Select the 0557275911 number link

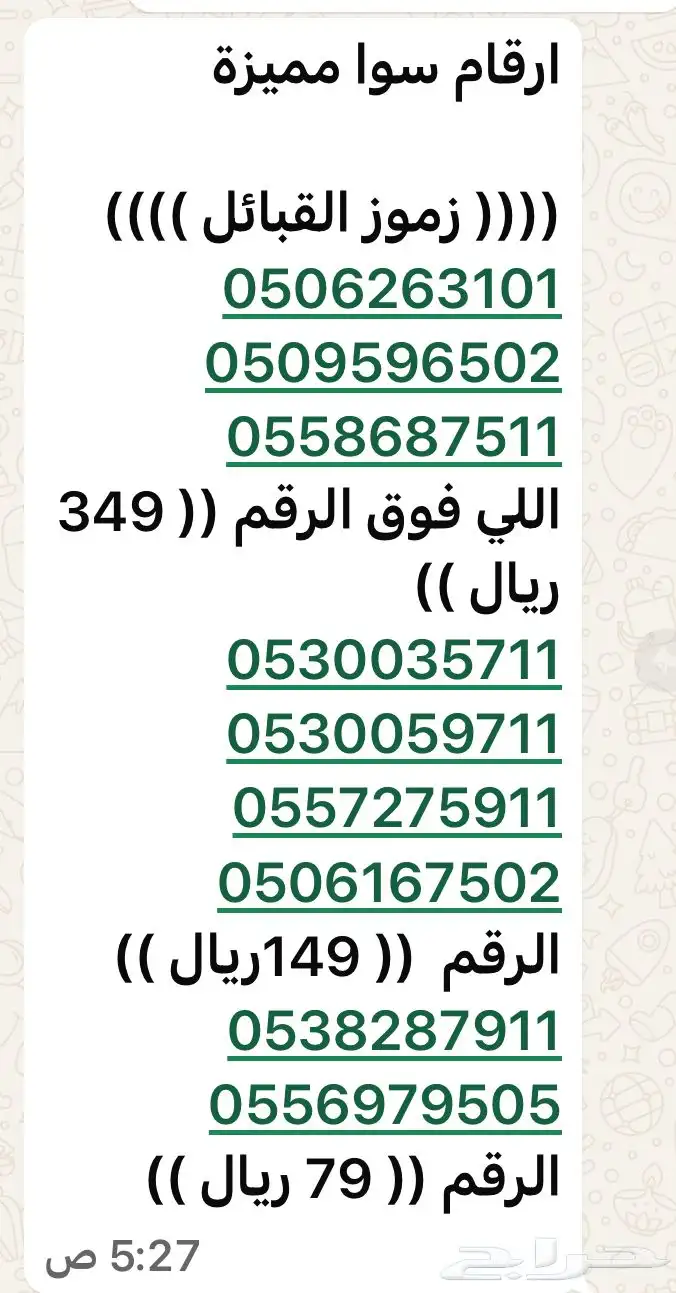tap(396, 808)
